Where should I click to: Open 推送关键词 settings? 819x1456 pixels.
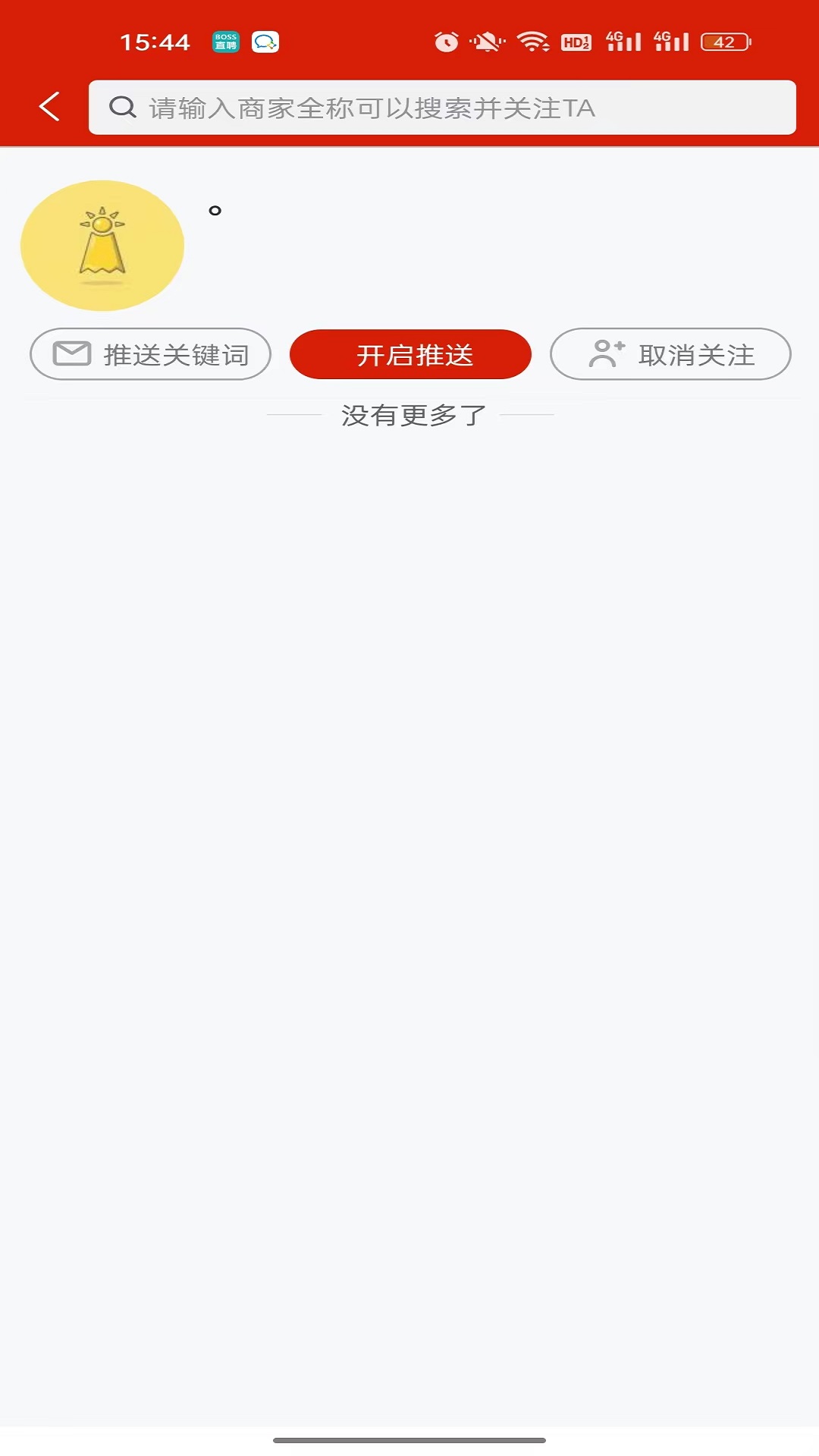coord(150,354)
